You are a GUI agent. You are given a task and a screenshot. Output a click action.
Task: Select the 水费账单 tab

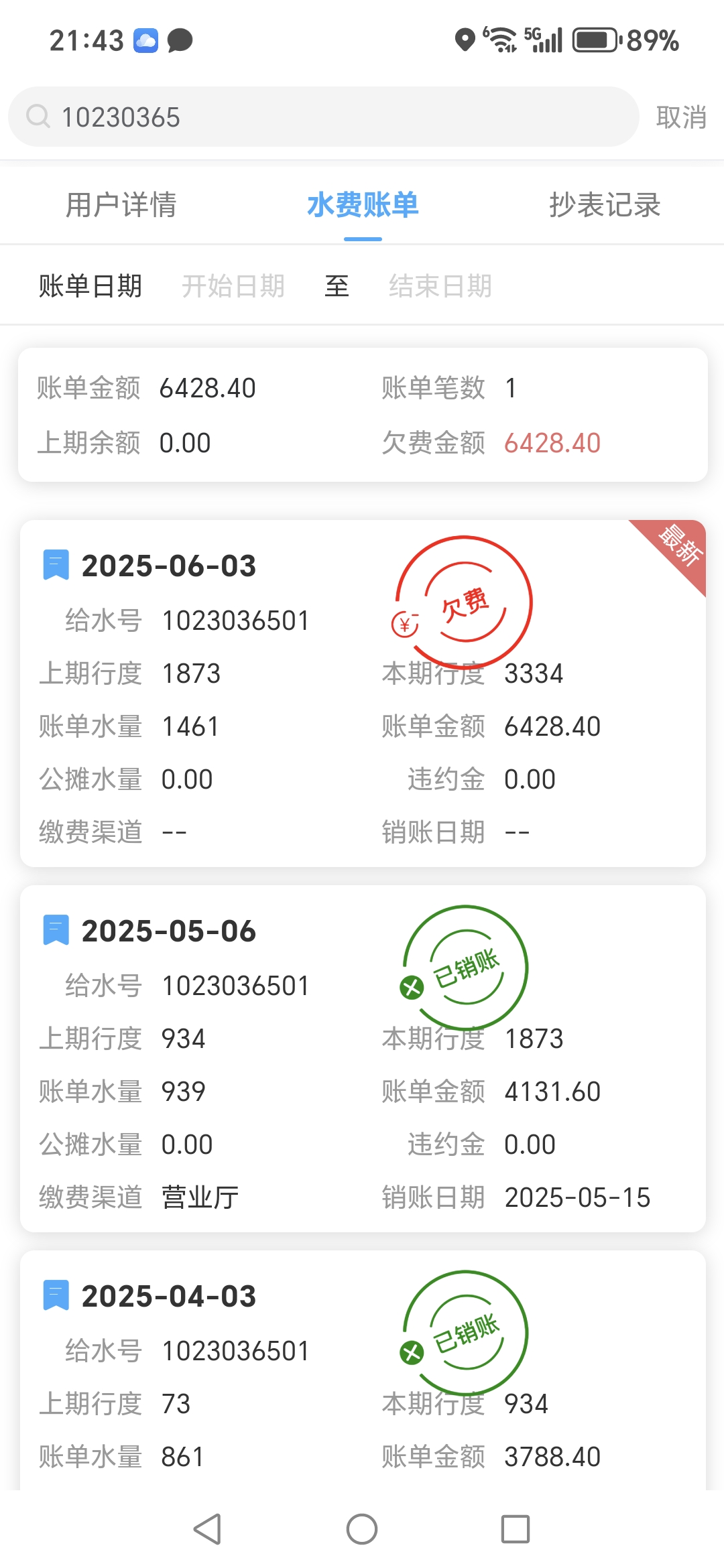coord(363,205)
